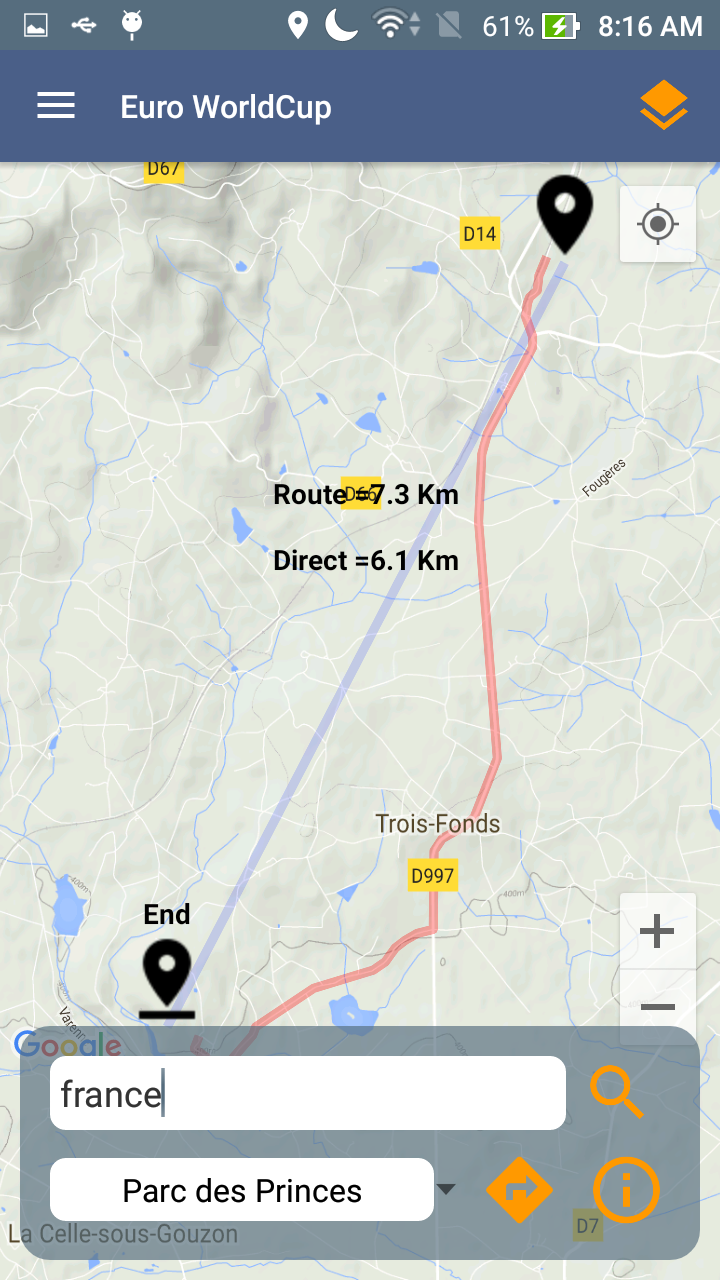
Task: Zoom out on the map
Action: click(657, 1006)
